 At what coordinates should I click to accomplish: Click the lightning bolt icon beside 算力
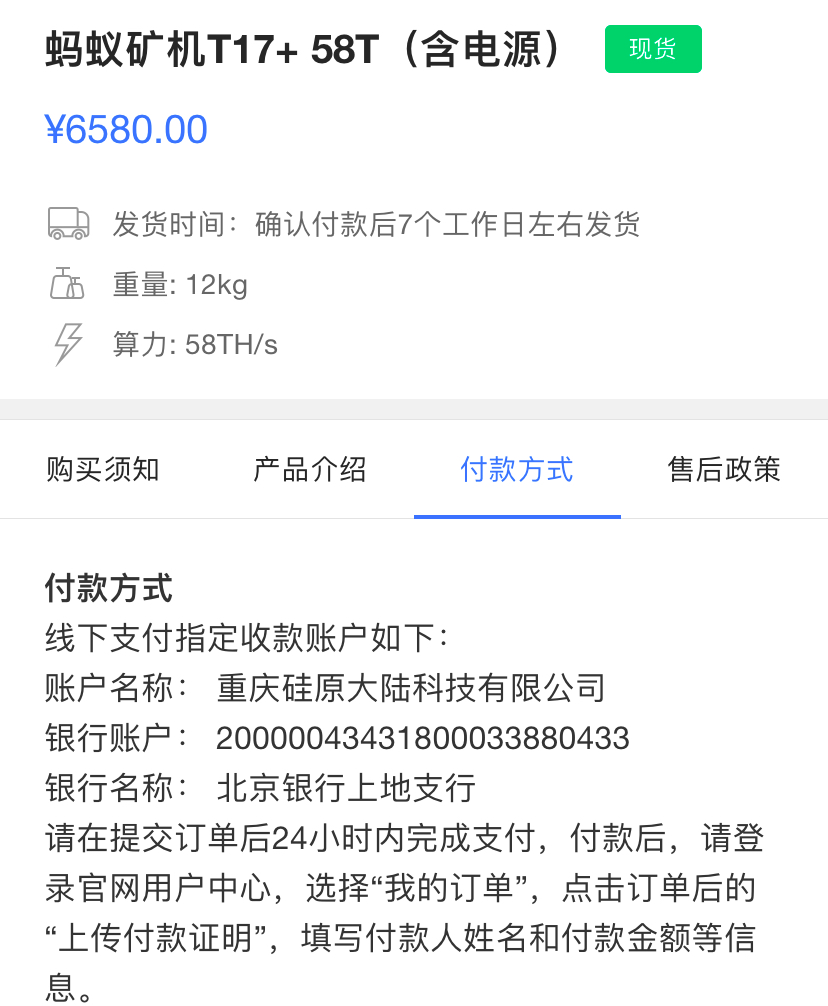66,344
